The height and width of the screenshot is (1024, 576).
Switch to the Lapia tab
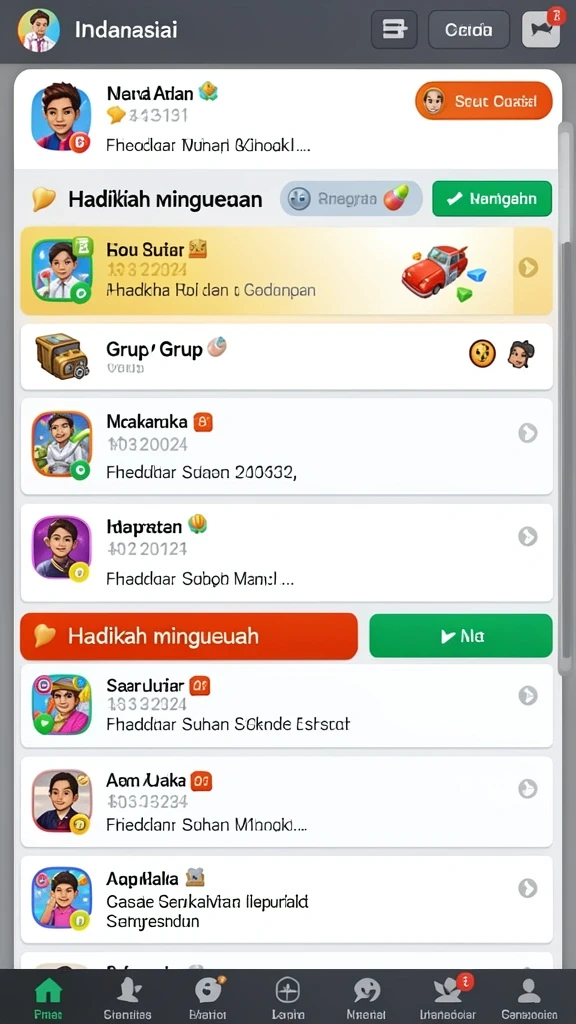[x=287, y=998]
